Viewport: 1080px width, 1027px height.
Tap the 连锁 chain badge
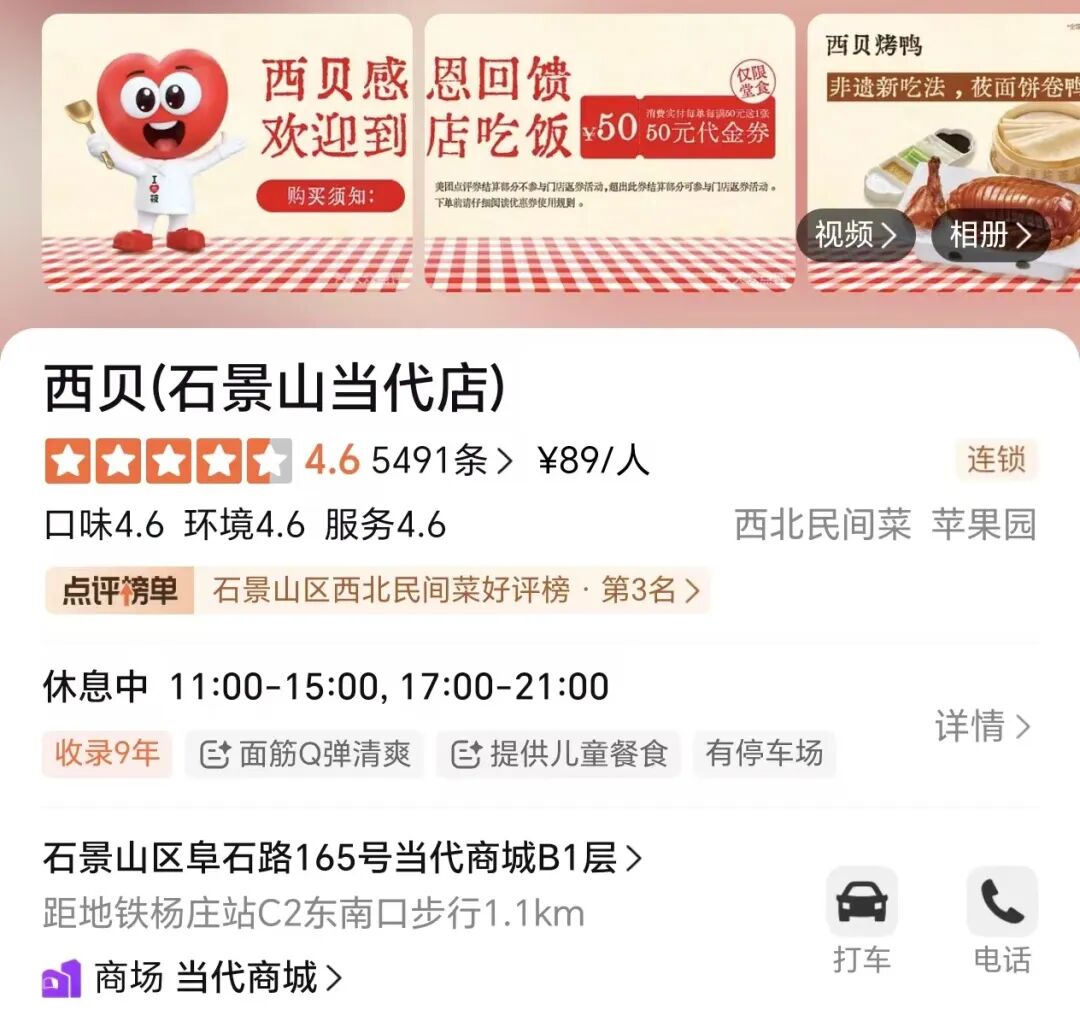point(996,459)
